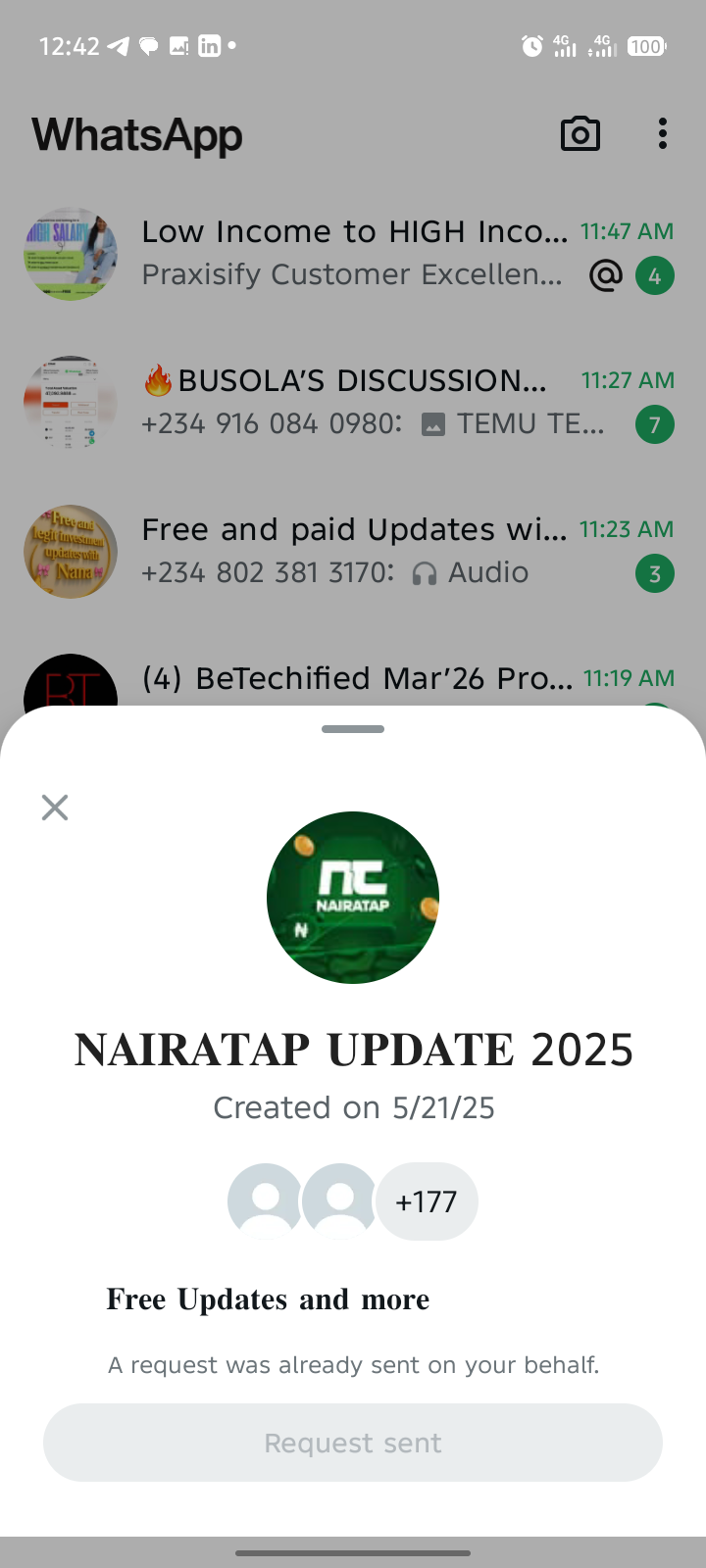This screenshot has width=706, height=1568.
Task: View the +177 group members preview
Action: pos(426,1201)
